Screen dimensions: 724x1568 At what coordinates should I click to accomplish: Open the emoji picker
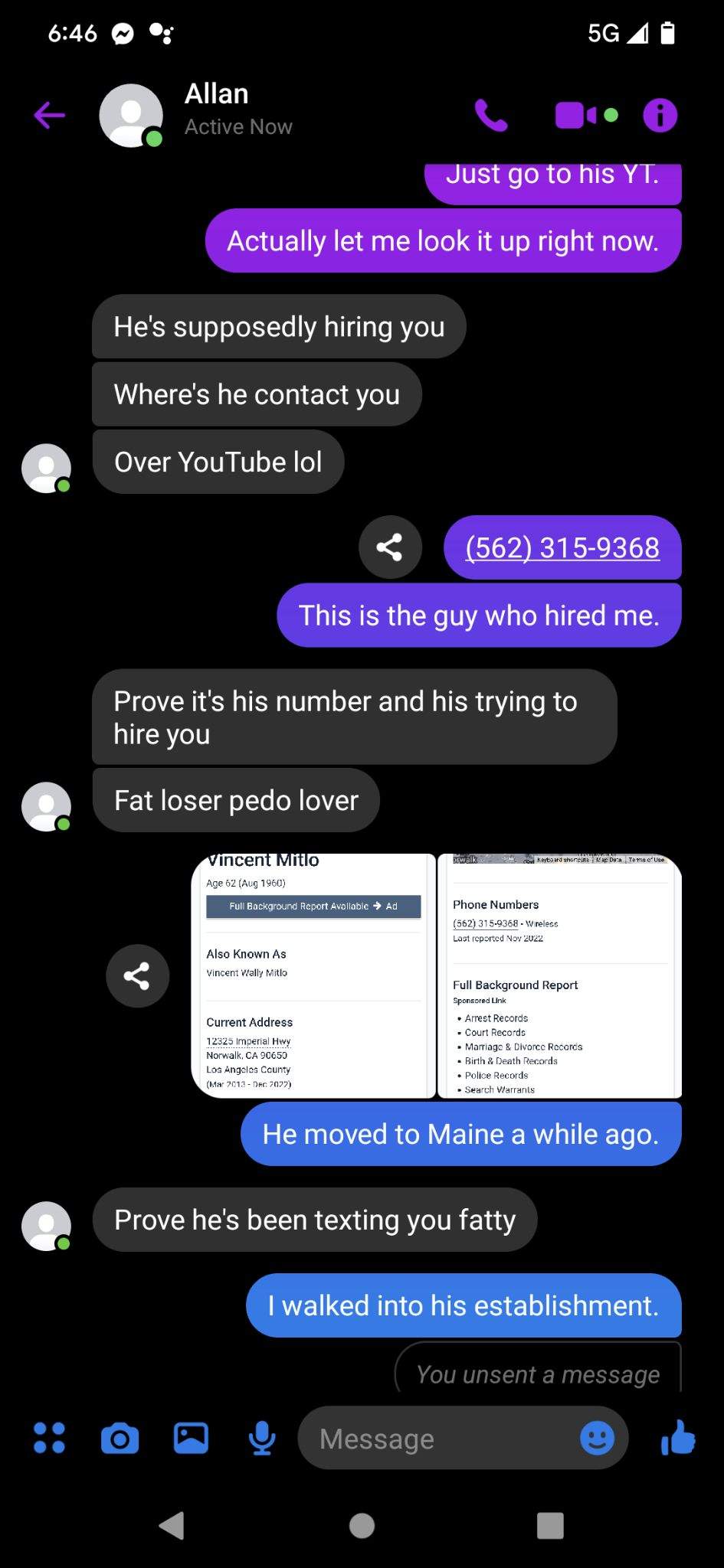coord(598,1438)
